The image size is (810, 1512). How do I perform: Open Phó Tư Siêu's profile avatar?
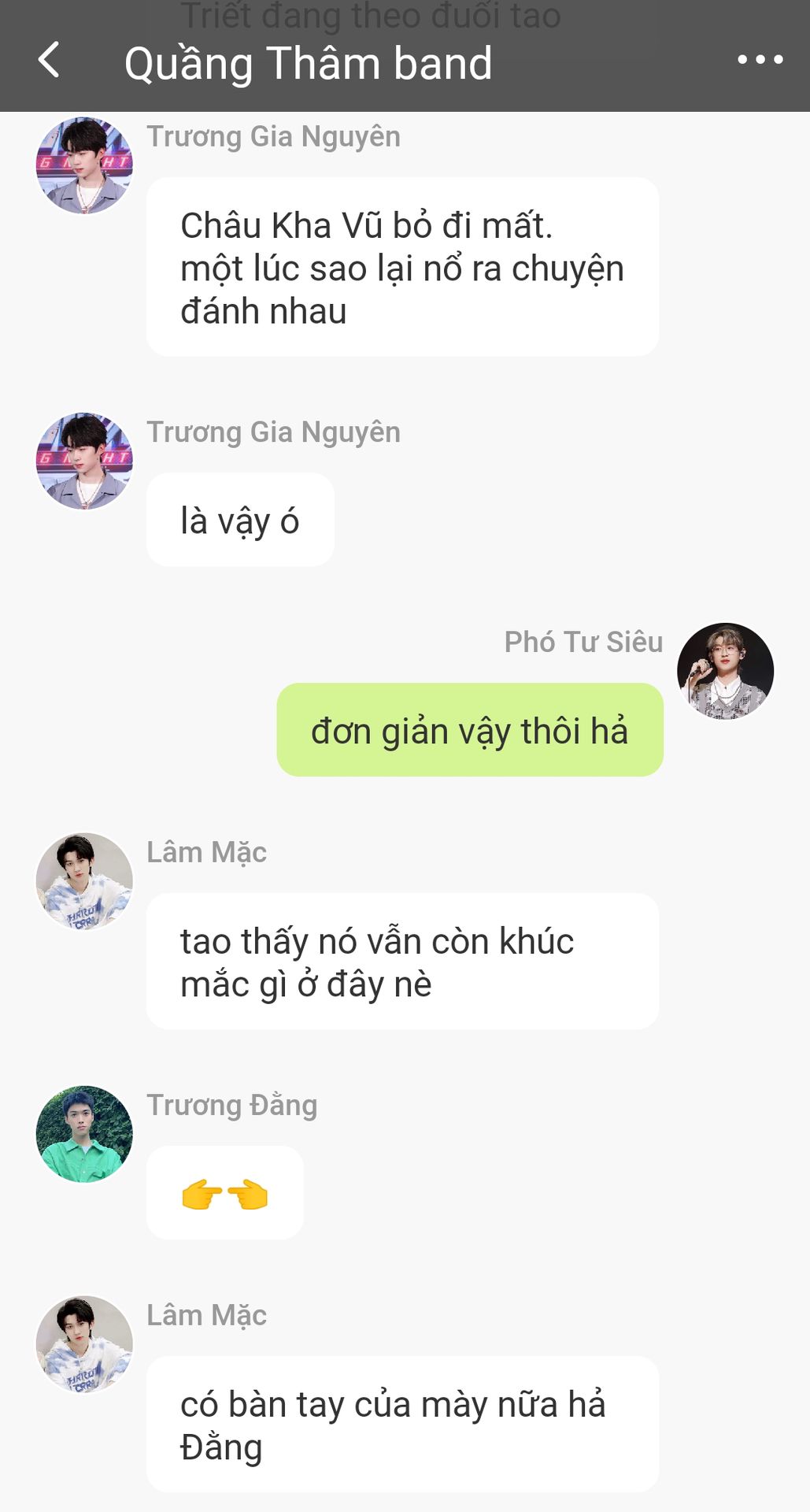pos(725,671)
